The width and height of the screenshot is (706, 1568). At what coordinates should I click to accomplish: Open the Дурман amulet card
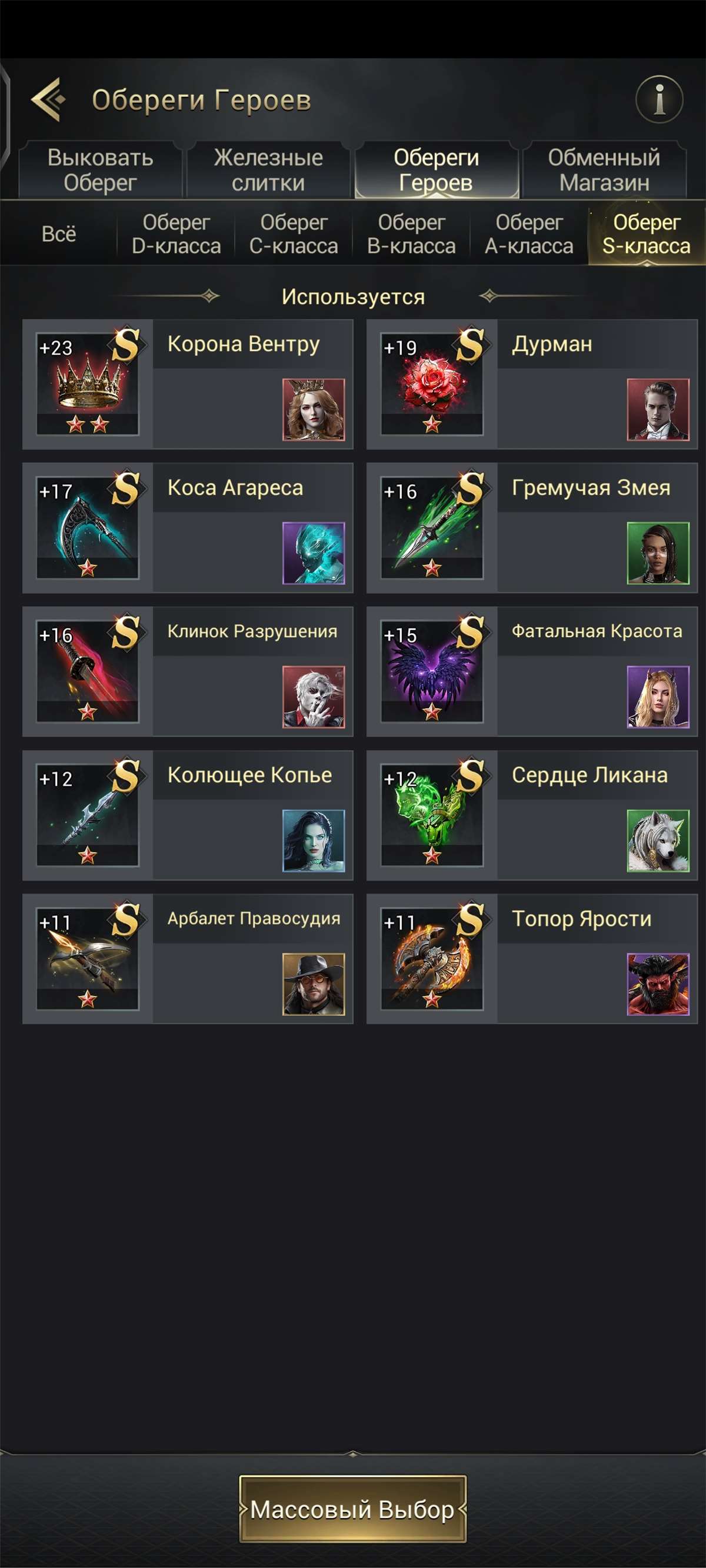(x=532, y=384)
